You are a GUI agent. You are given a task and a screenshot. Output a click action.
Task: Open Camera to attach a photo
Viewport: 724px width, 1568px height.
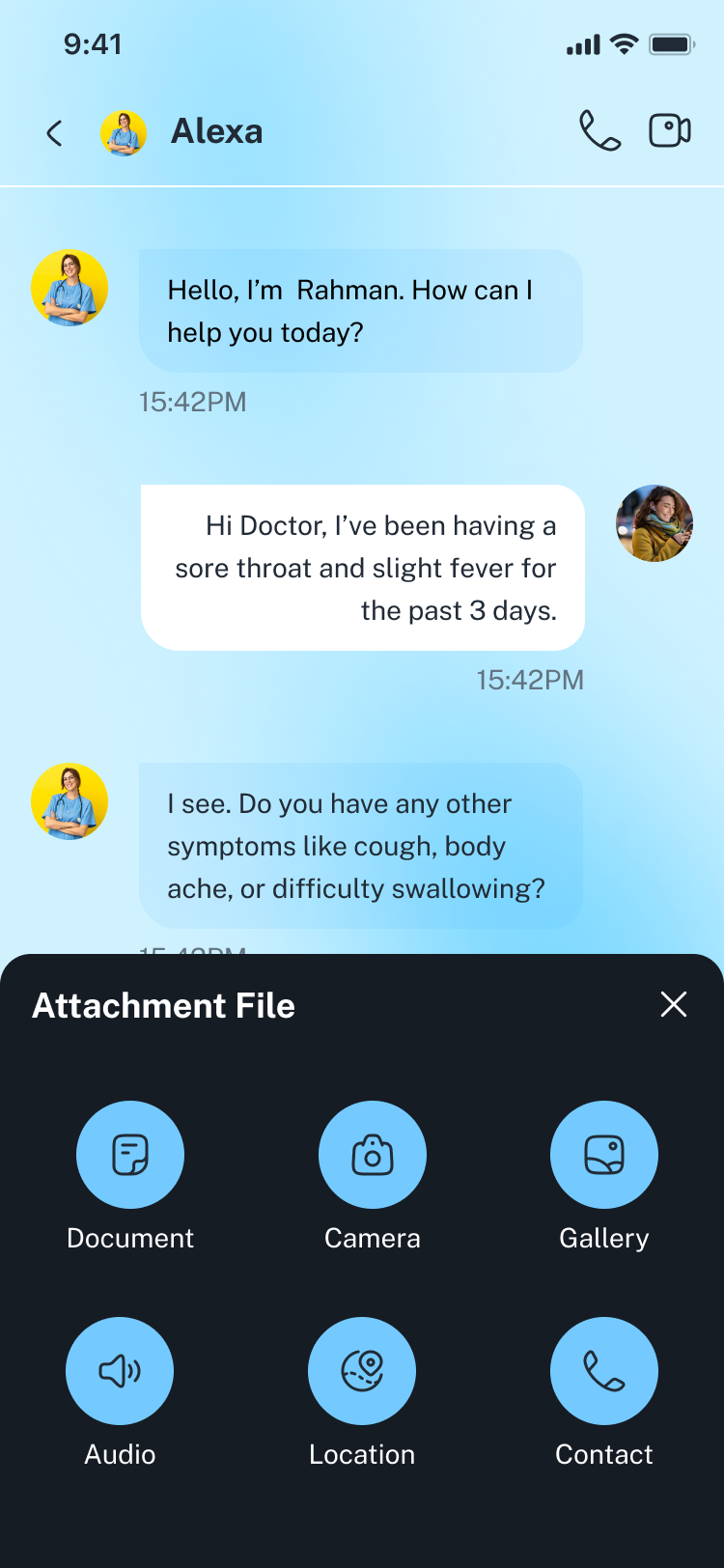pos(372,1155)
